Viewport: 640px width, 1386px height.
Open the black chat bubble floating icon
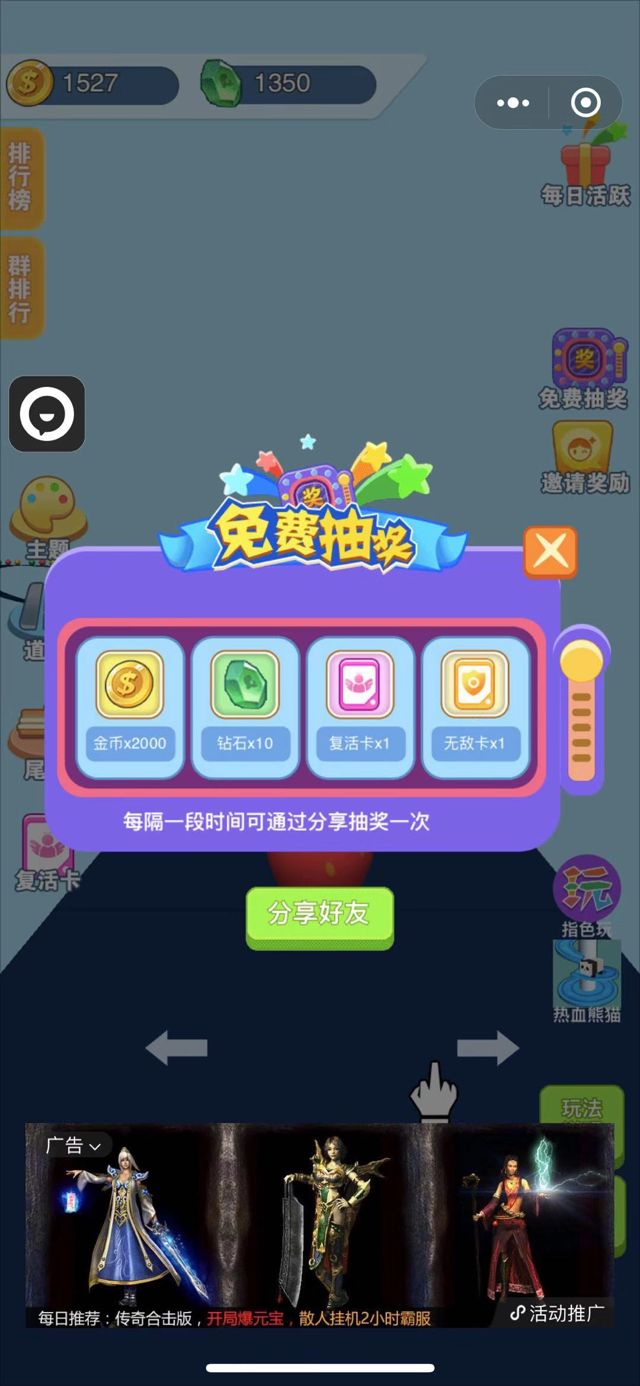click(47, 413)
